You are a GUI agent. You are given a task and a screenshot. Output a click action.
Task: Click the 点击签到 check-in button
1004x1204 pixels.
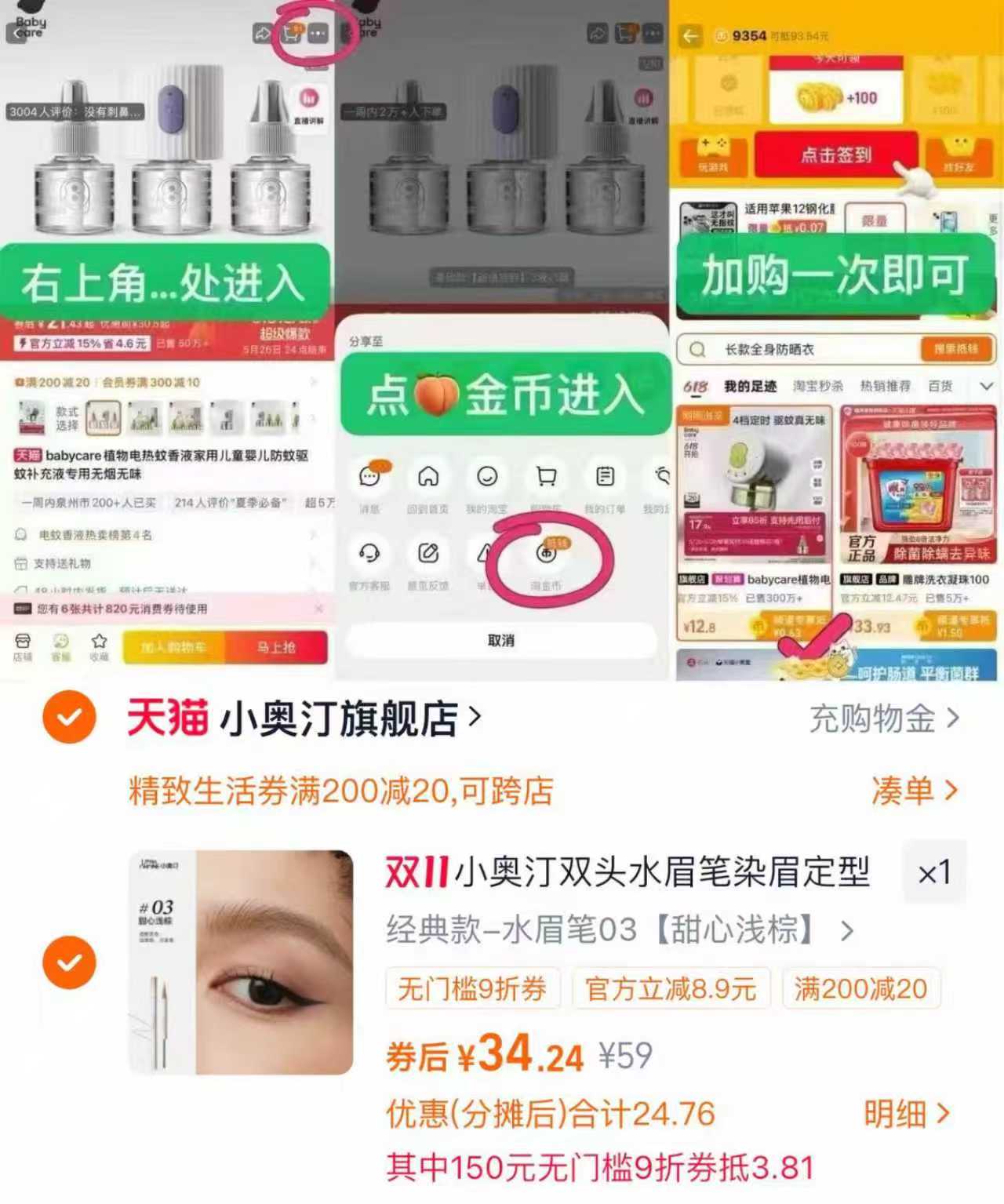coord(835,155)
